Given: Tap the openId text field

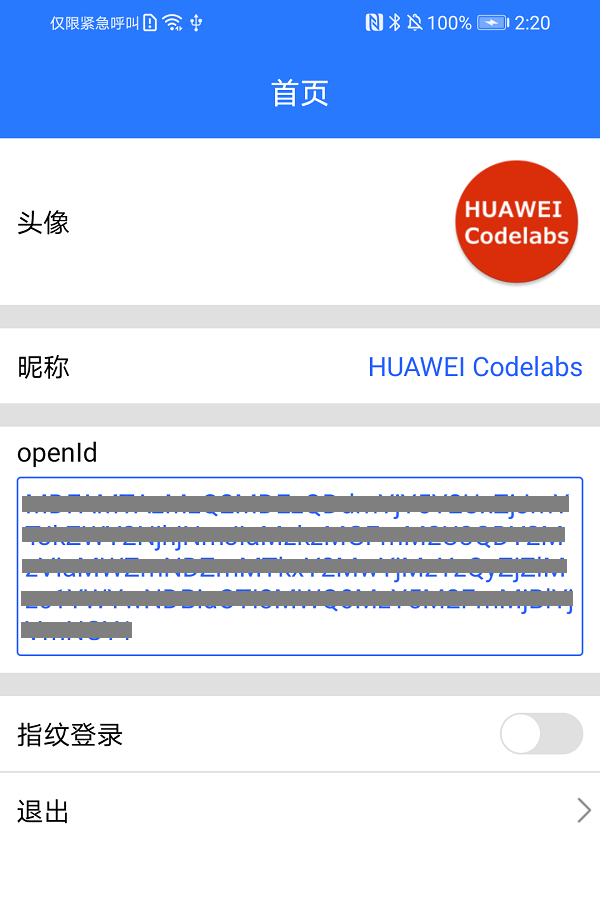Looking at the screenshot, I should coord(300,567).
